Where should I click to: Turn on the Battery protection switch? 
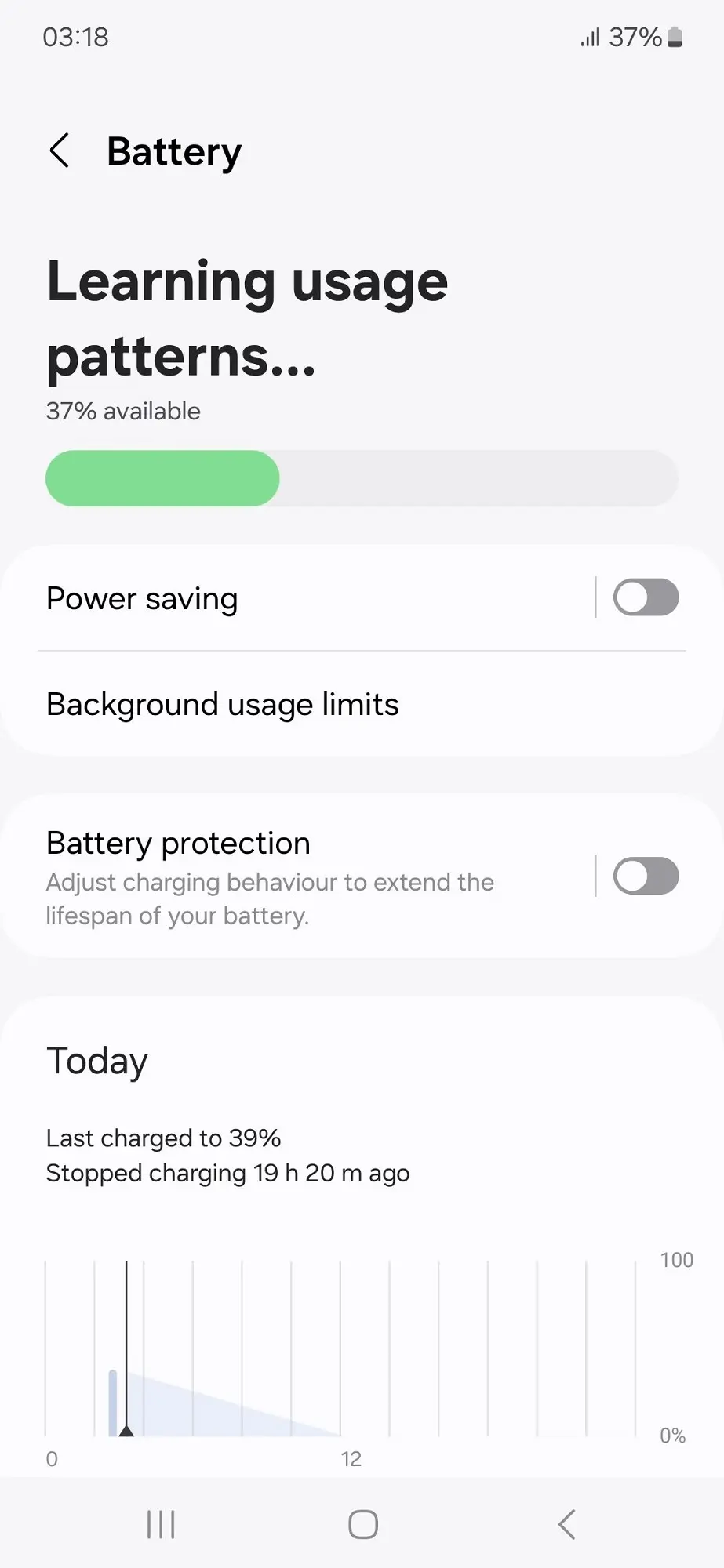click(645, 876)
